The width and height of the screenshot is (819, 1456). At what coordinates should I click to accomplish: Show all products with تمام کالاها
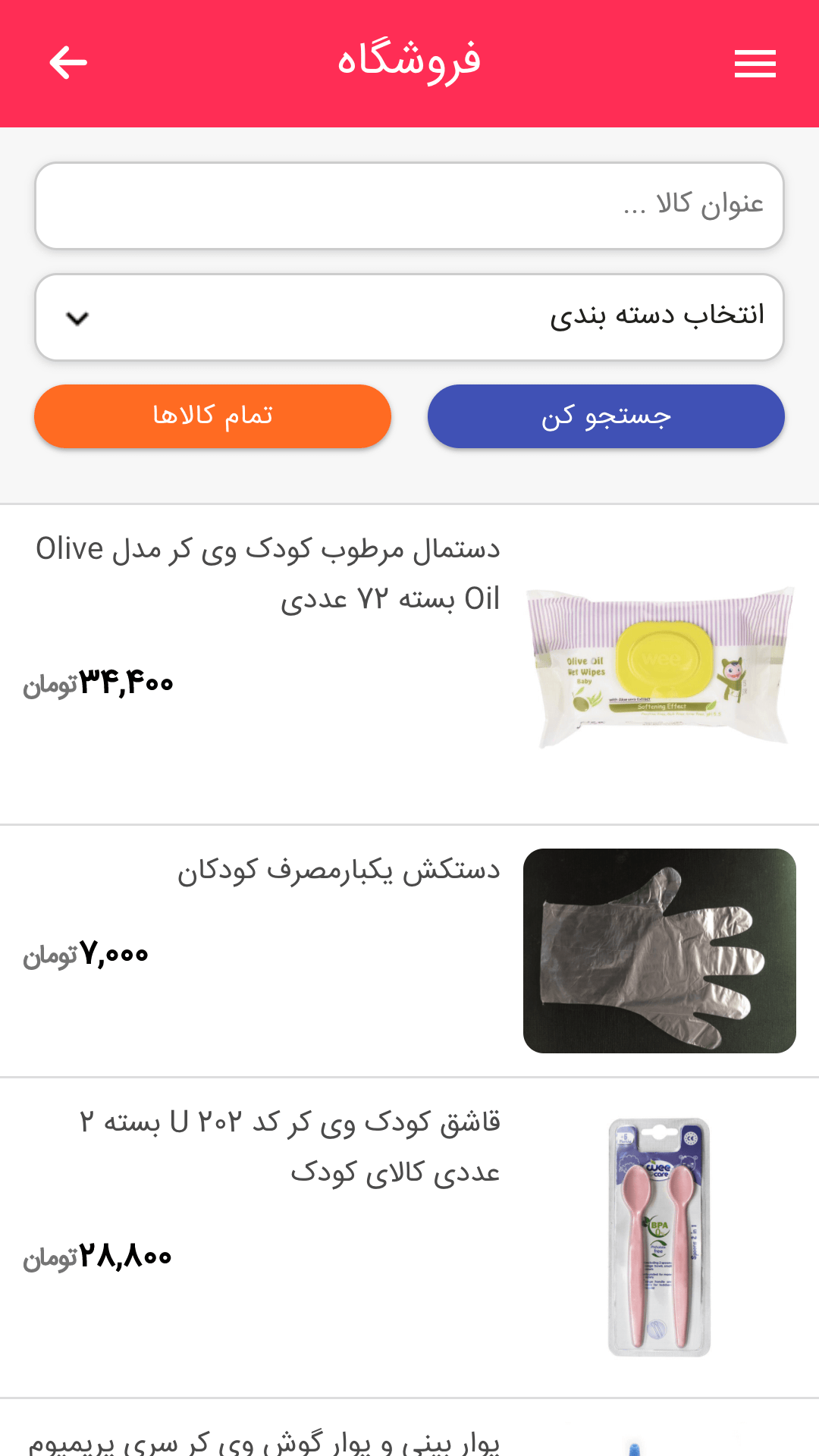213,416
